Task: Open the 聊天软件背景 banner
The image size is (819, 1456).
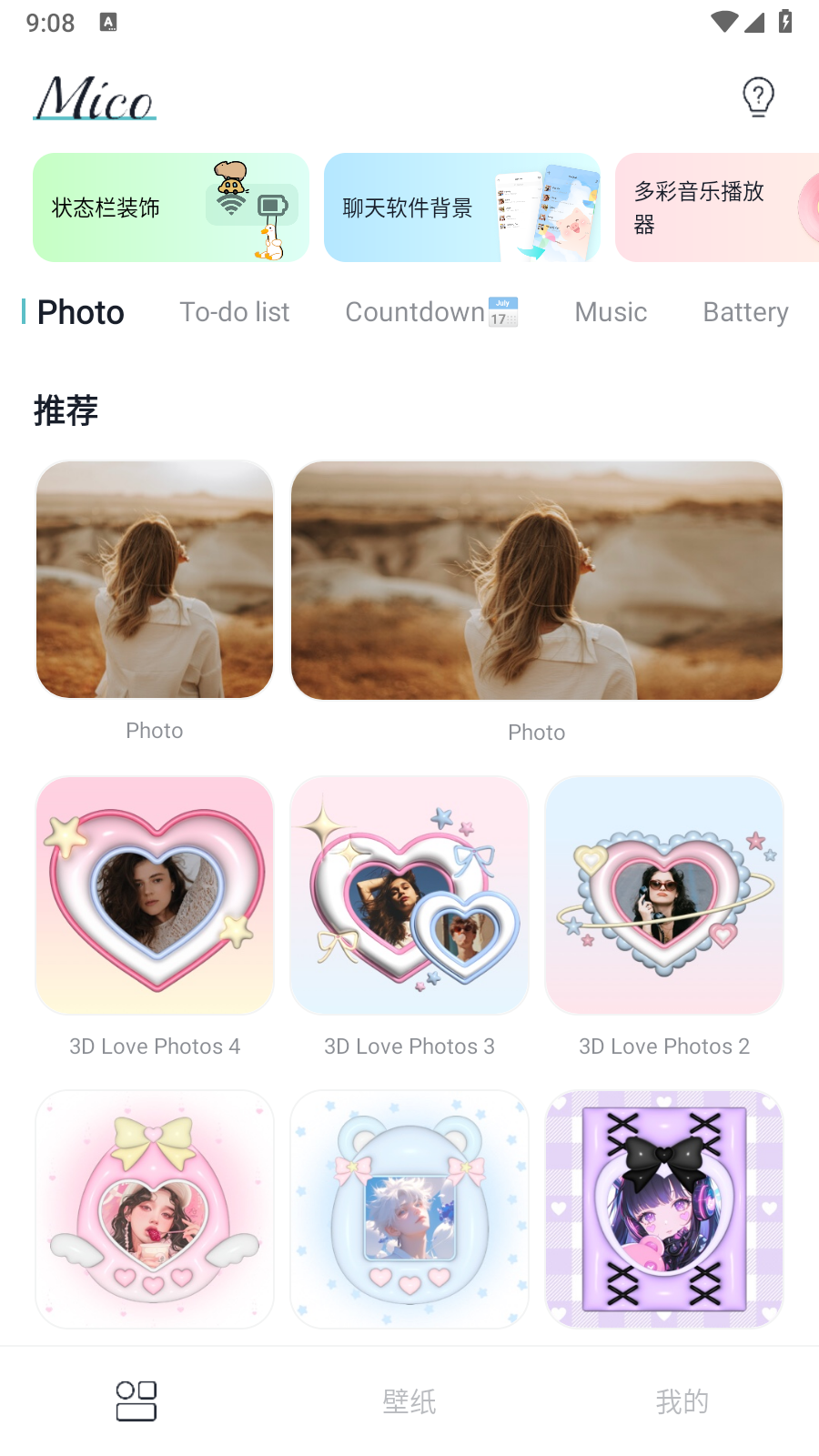Action: tap(462, 207)
